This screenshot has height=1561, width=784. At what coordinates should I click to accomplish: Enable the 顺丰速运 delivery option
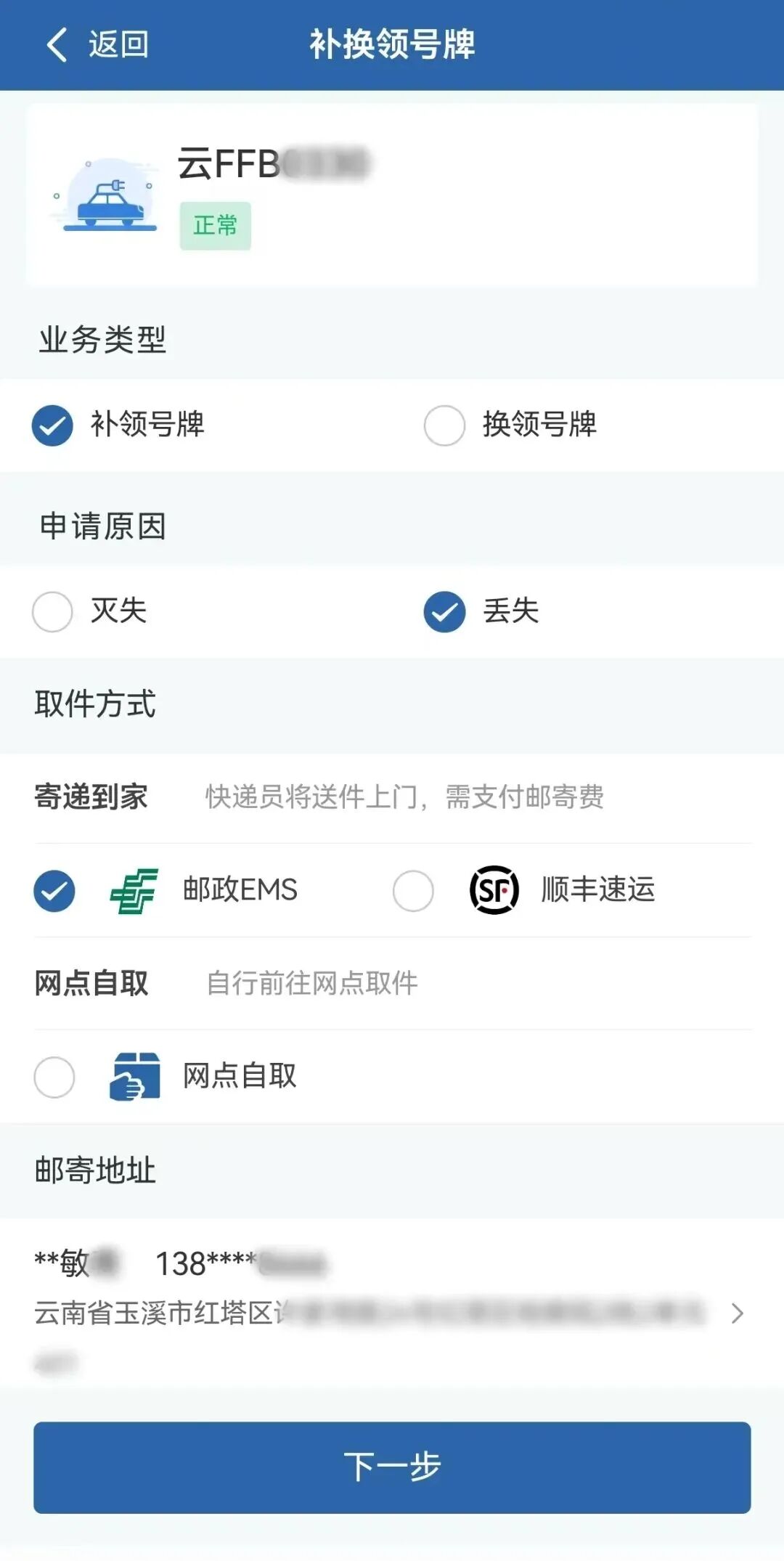tap(414, 892)
